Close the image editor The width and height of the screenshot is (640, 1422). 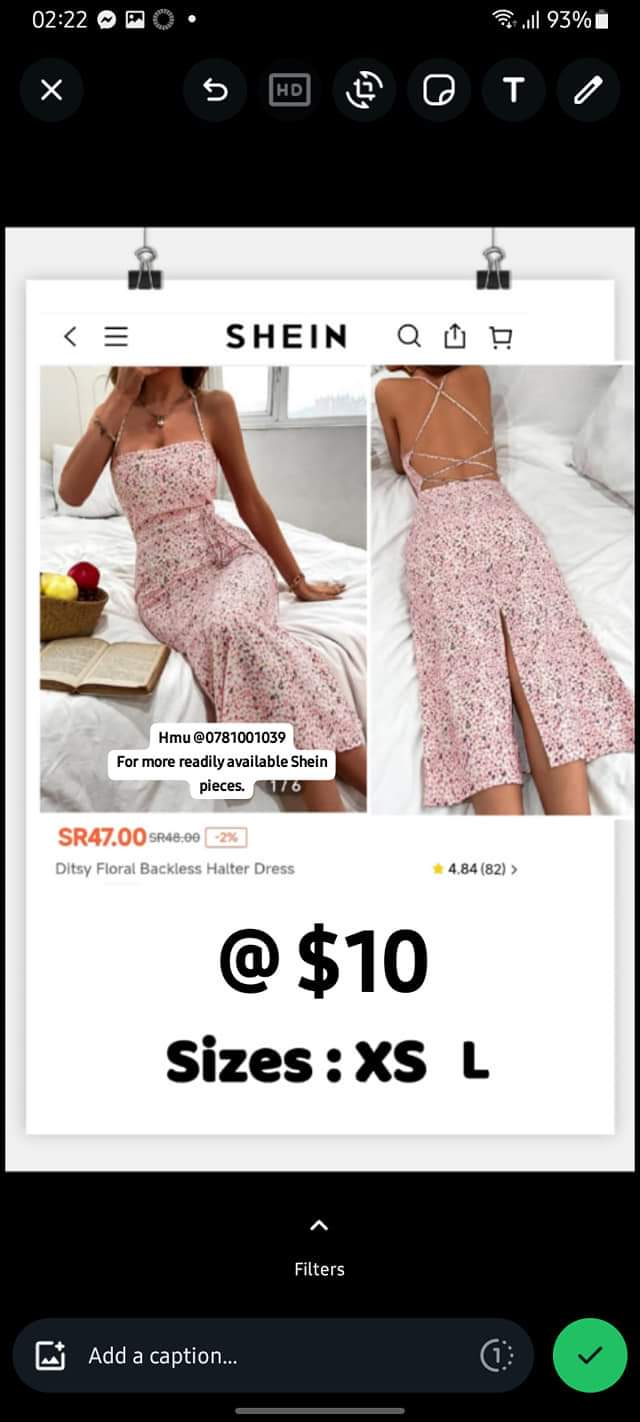point(51,90)
